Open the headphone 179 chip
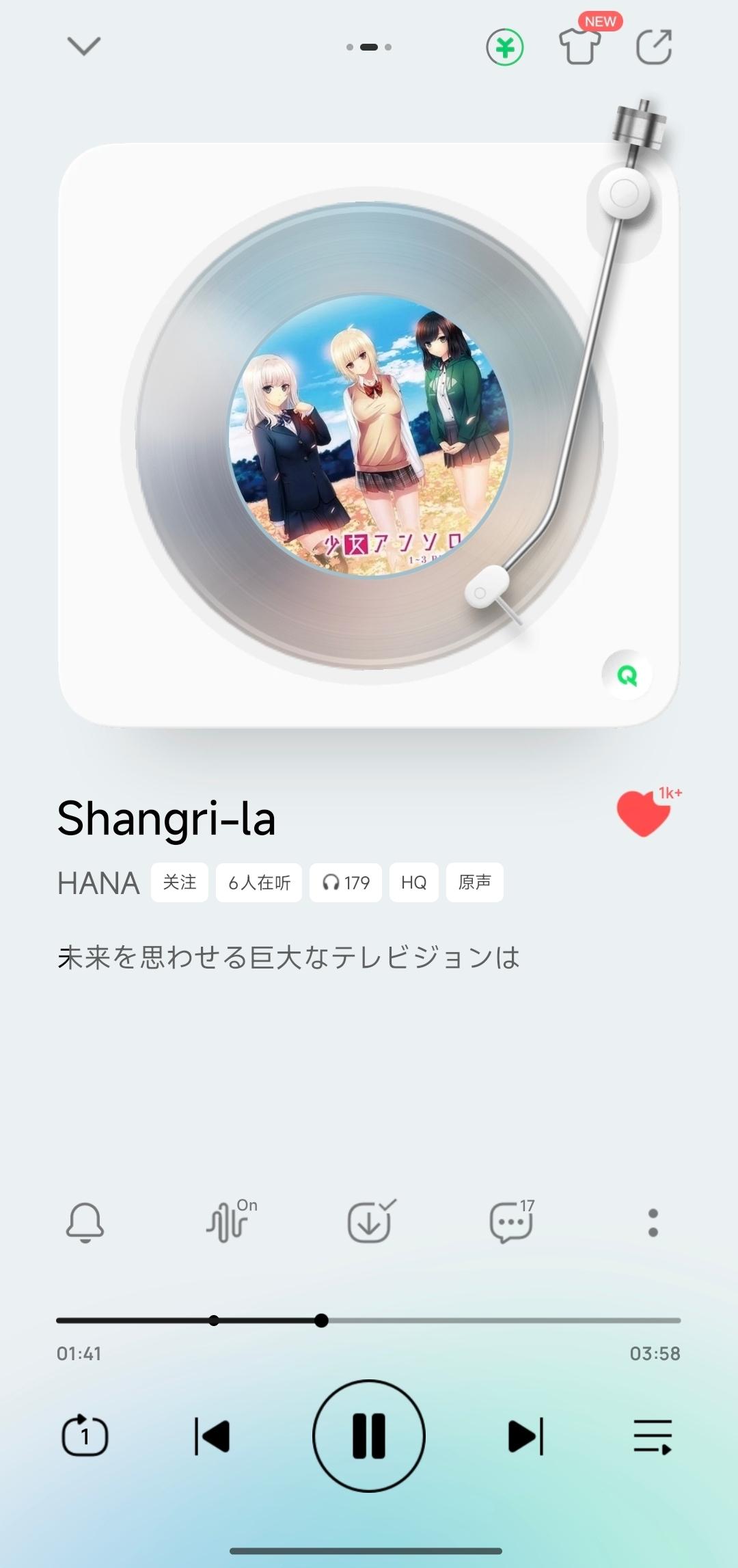This screenshot has width=738, height=1568. coord(346,882)
